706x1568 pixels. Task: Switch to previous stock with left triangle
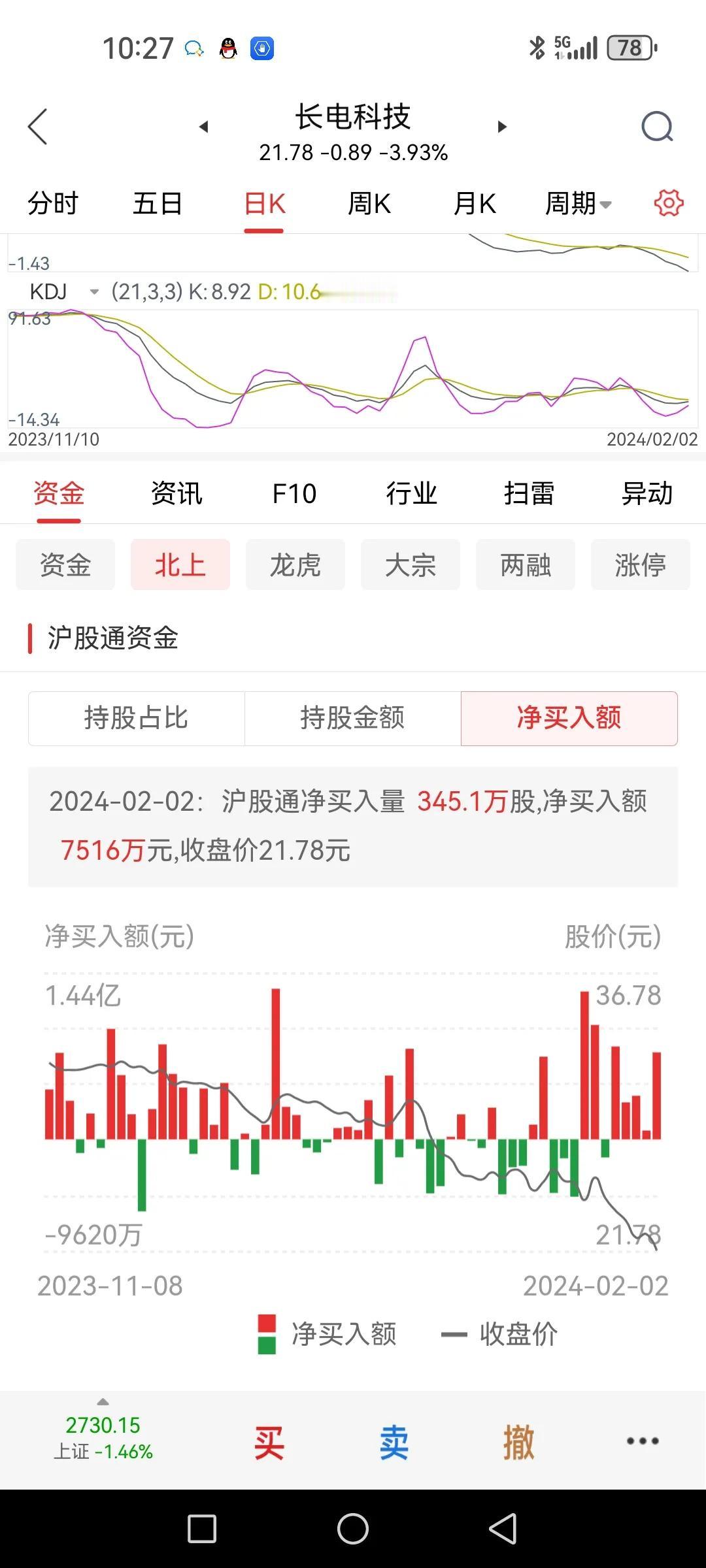204,127
